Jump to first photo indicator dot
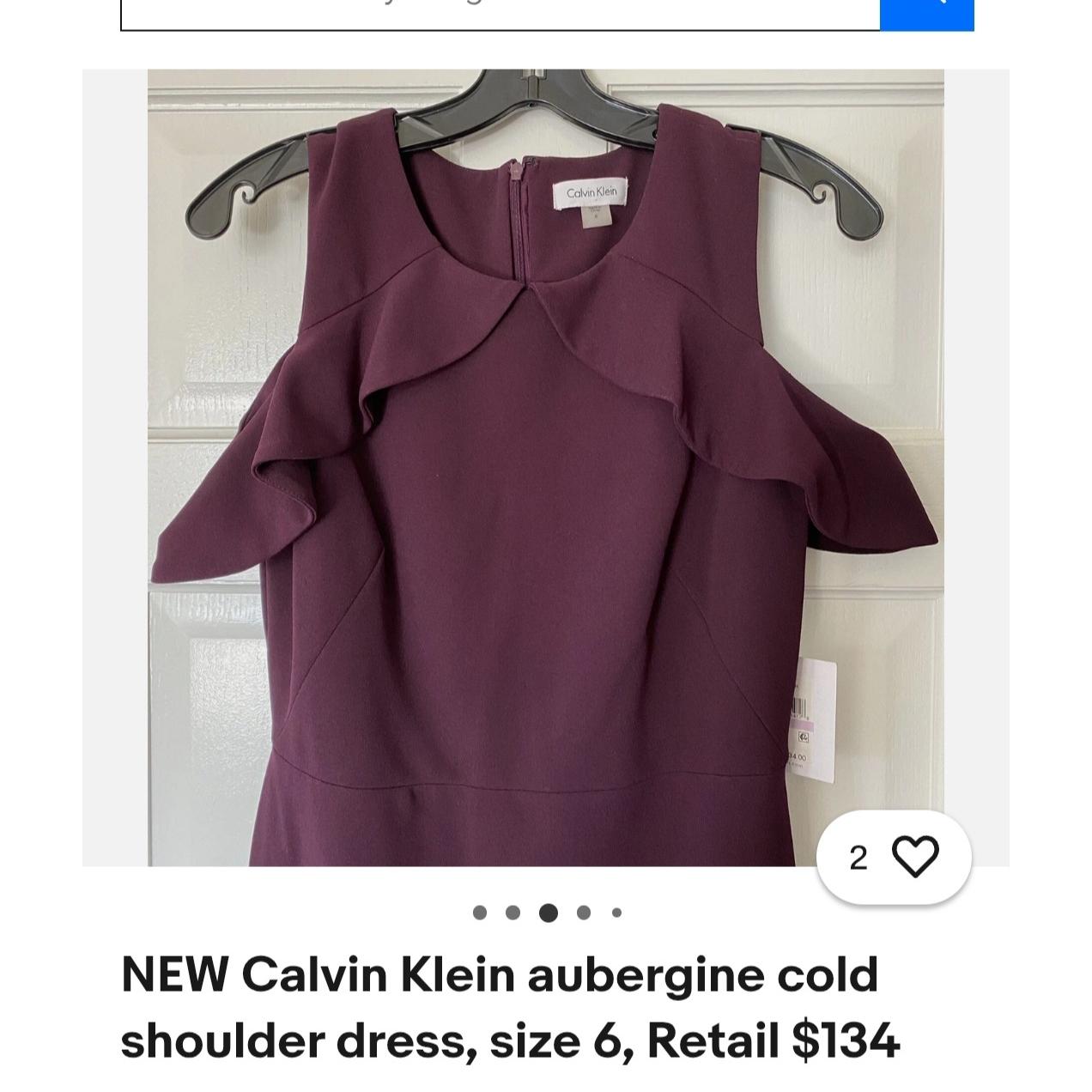1092x1092 pixels. pos(480,913)
